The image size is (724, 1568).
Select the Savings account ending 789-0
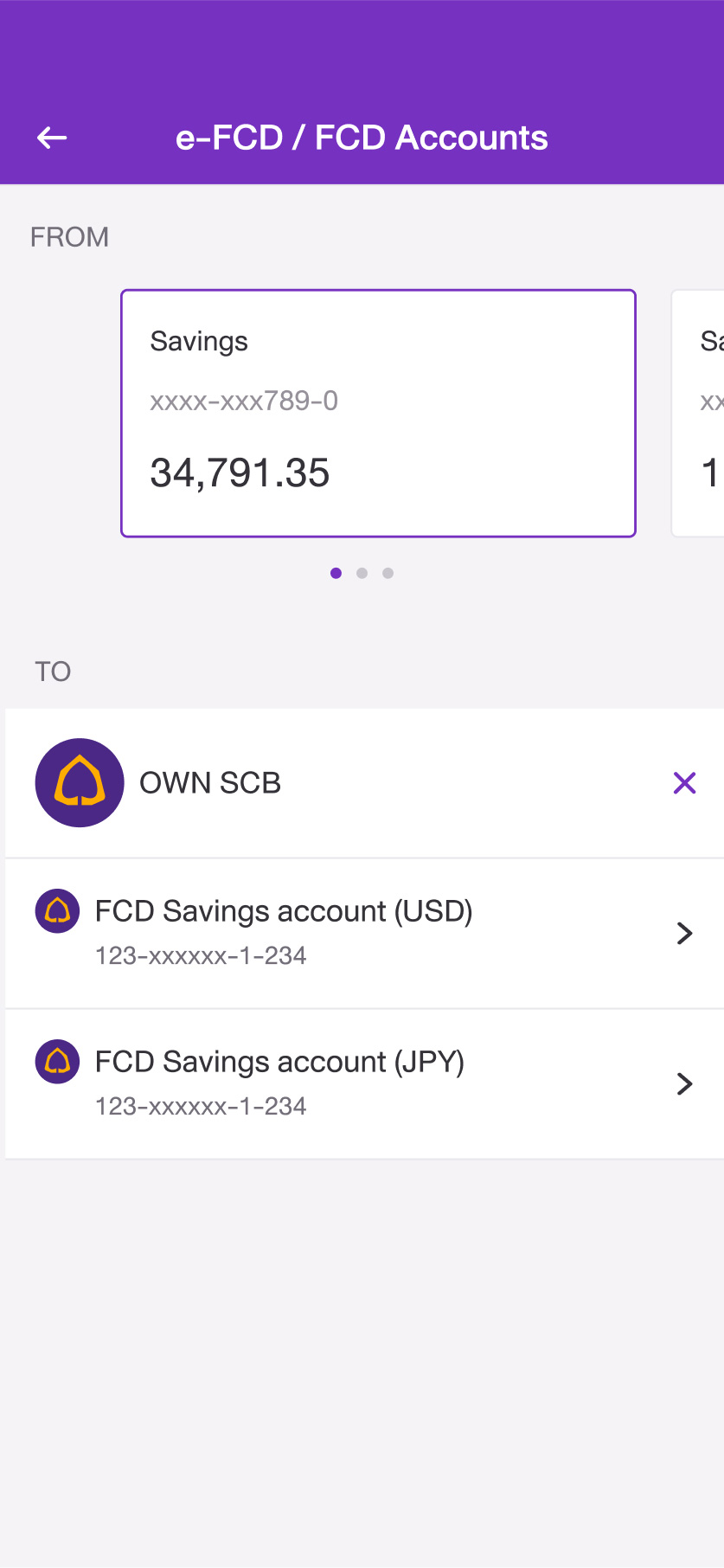[x=378, y=414]
